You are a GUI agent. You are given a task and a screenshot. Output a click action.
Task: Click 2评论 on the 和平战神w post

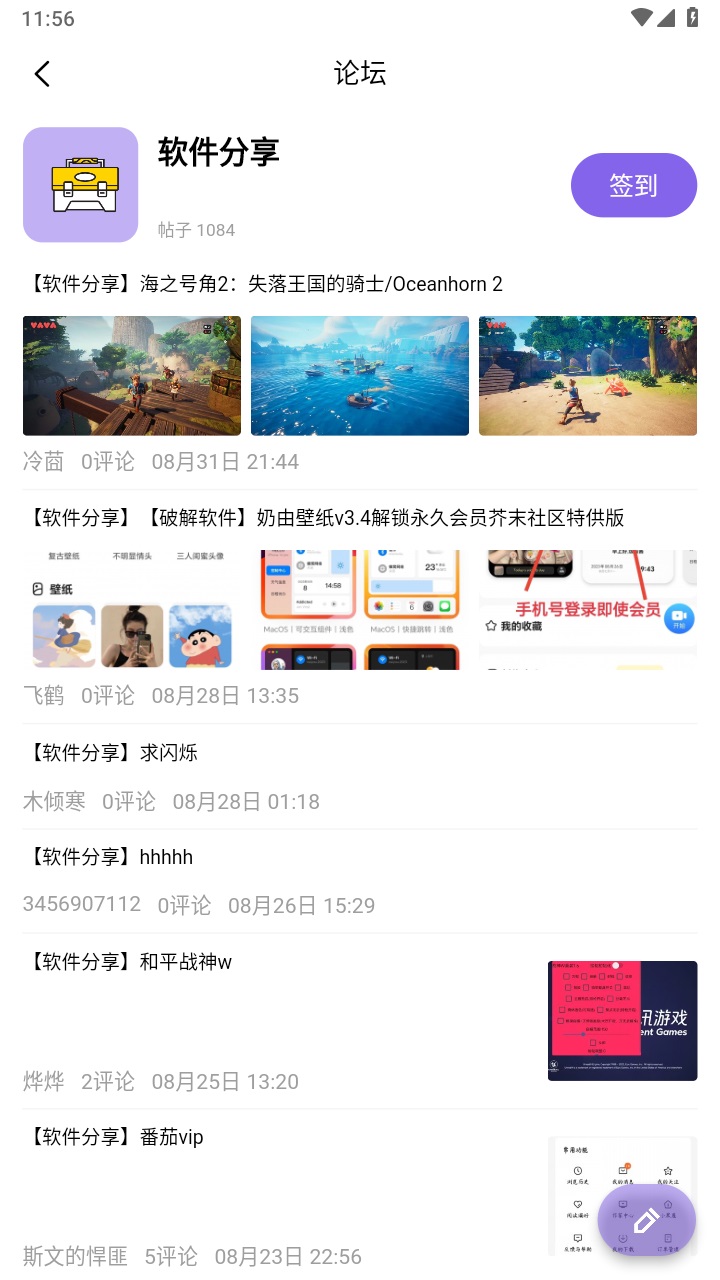[107, 1081]
